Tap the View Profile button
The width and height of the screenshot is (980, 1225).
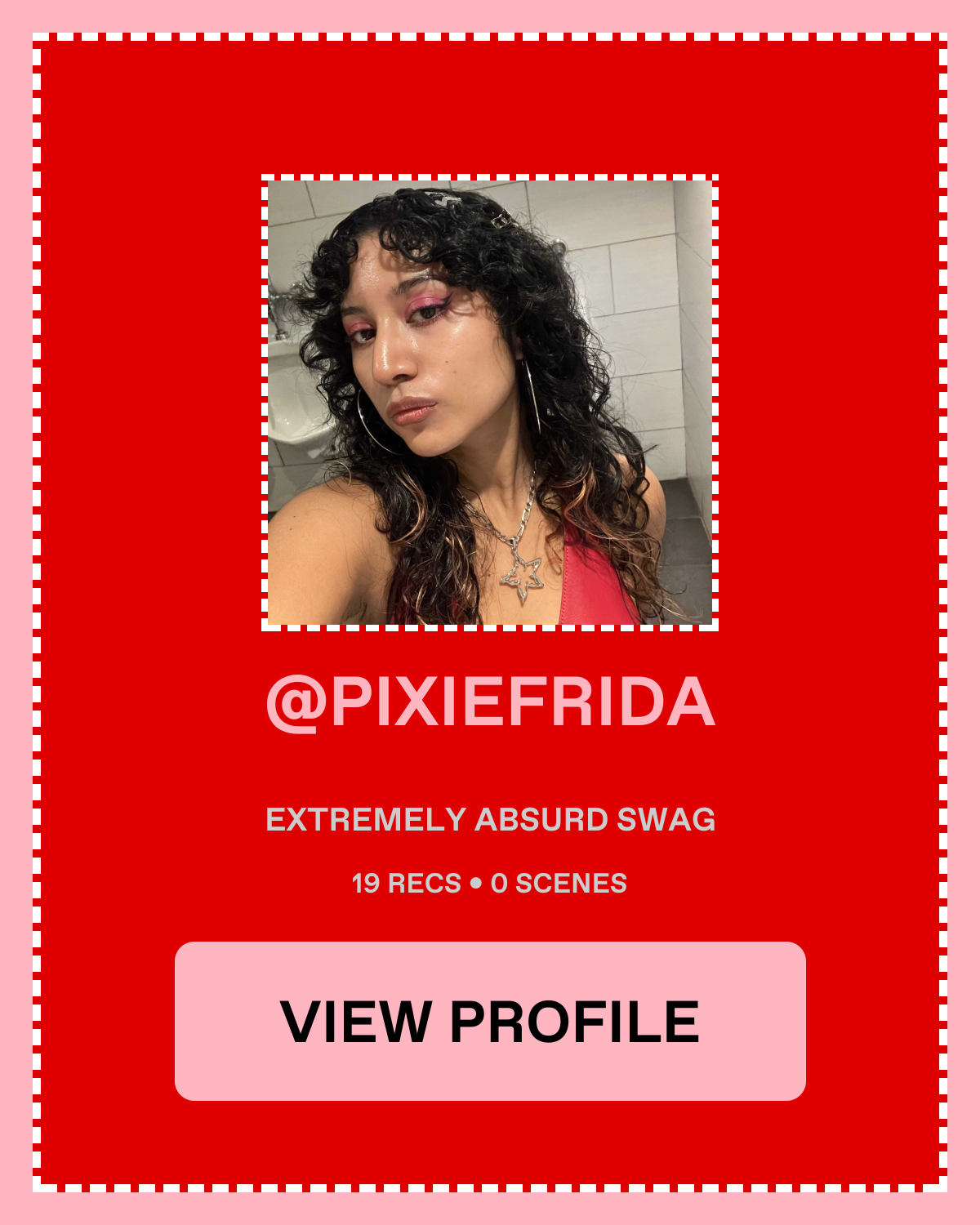coord(490,1021)
